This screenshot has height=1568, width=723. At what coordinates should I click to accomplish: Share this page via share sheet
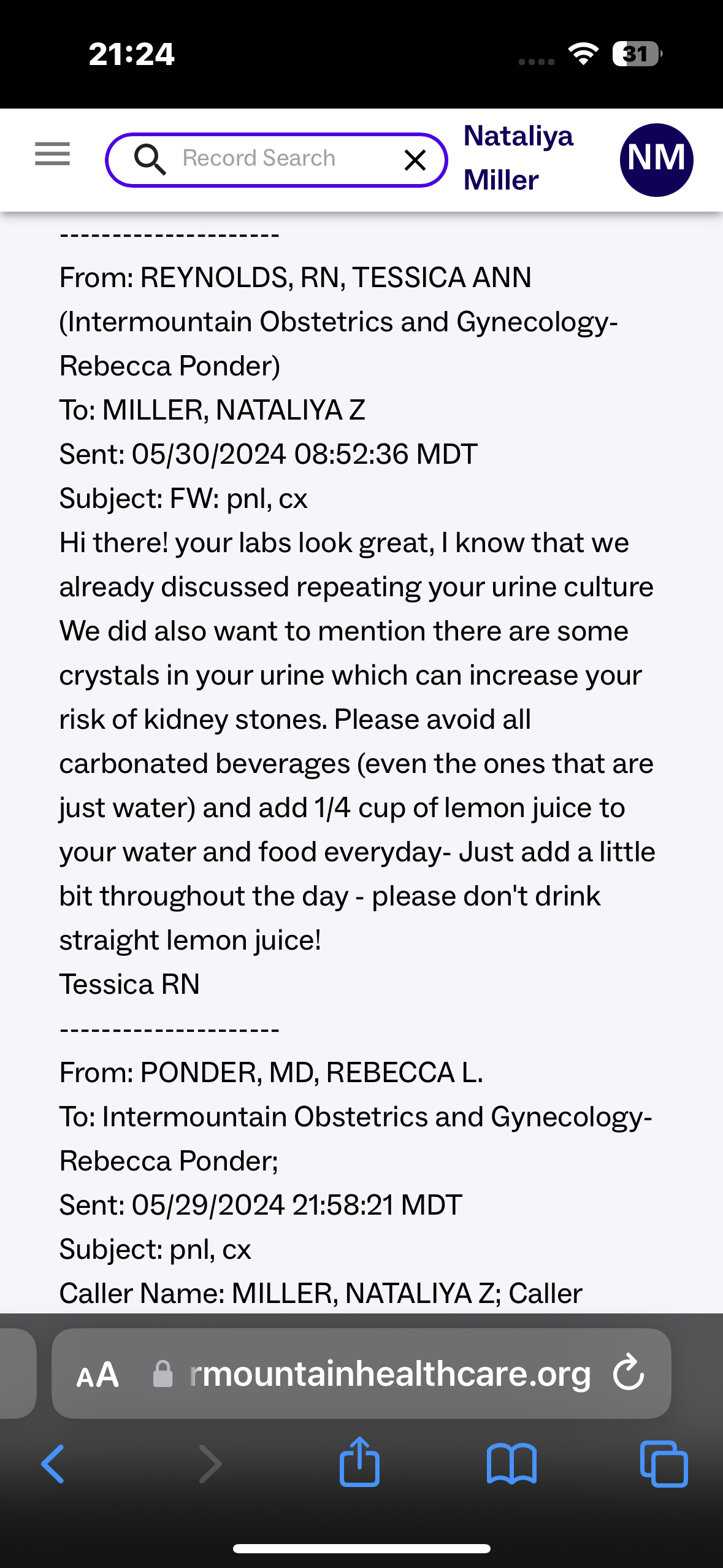(360, 1462)
